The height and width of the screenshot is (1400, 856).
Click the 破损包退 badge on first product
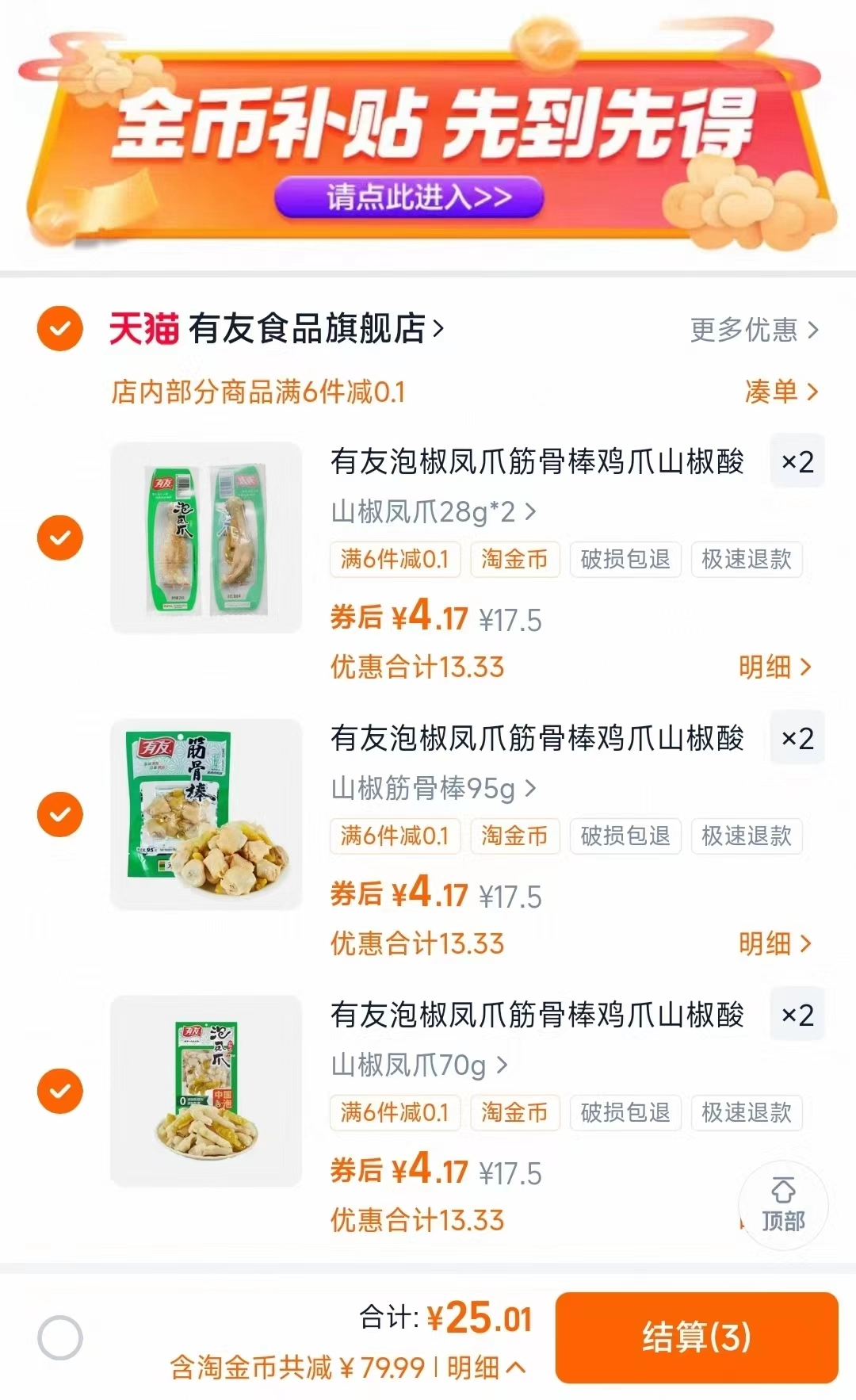625,560
